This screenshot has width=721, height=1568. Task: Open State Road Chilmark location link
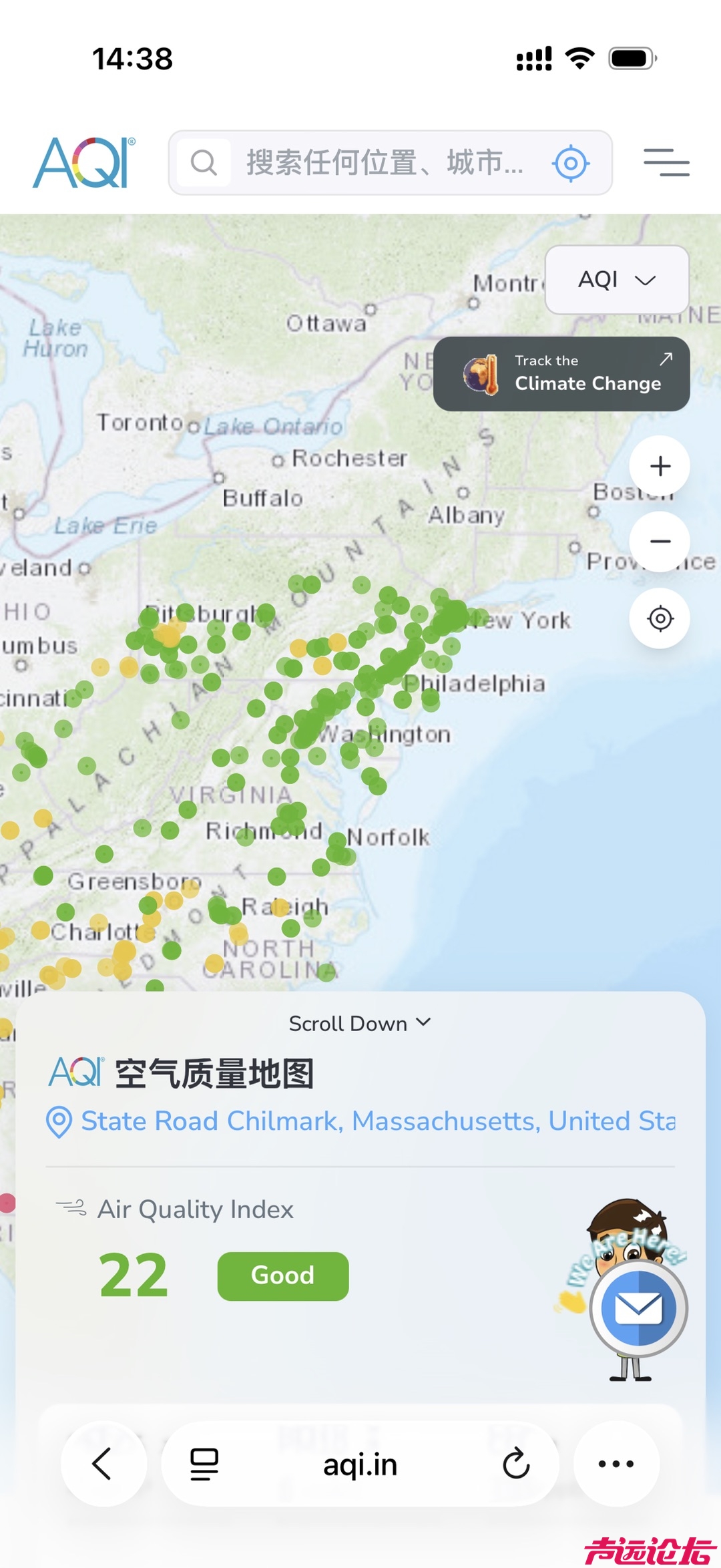pyautogui.click(x=377, y=1121)
